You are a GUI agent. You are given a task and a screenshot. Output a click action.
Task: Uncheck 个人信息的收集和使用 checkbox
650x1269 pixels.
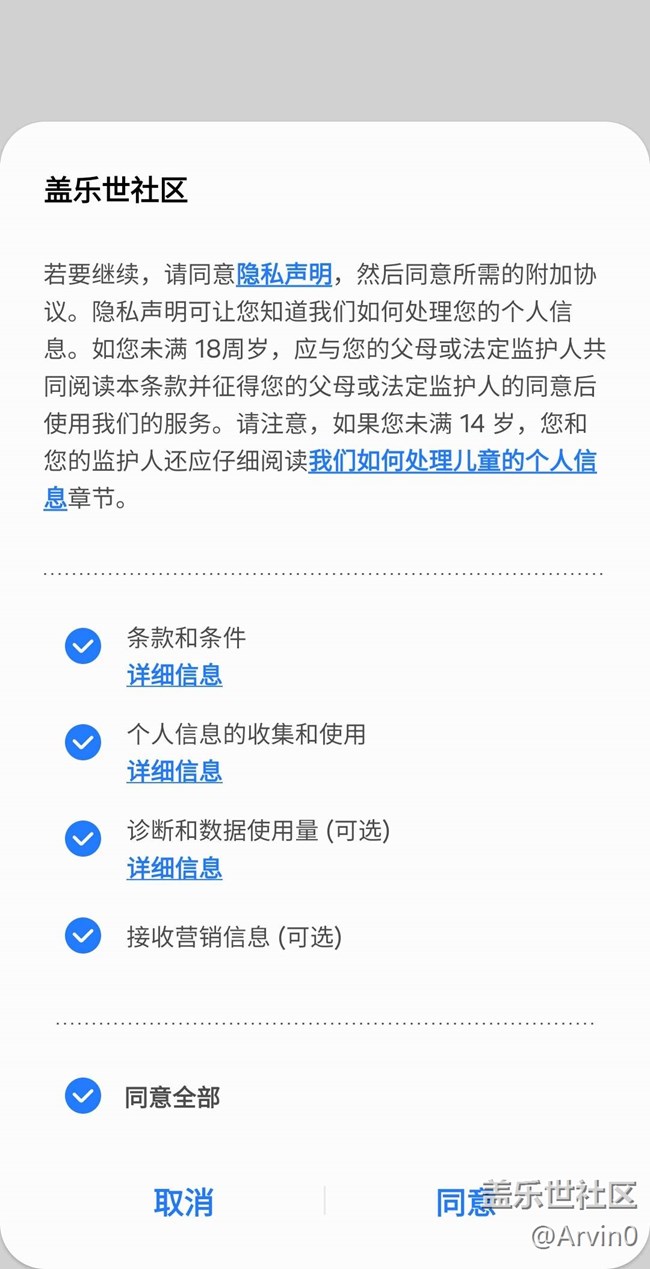click(x=83, y=743)
